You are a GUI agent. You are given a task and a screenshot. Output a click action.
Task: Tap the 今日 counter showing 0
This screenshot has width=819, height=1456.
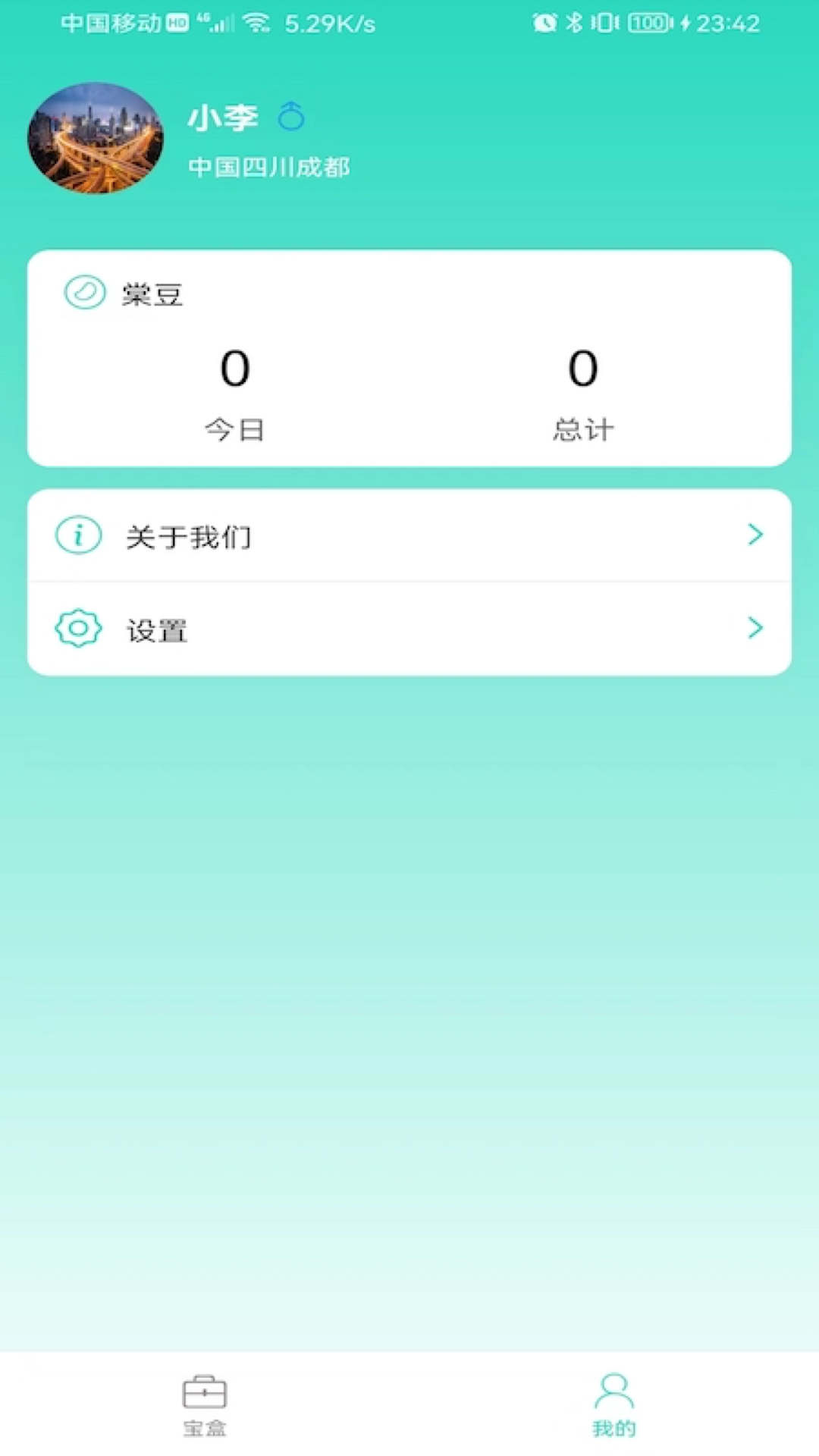(235, 394)
